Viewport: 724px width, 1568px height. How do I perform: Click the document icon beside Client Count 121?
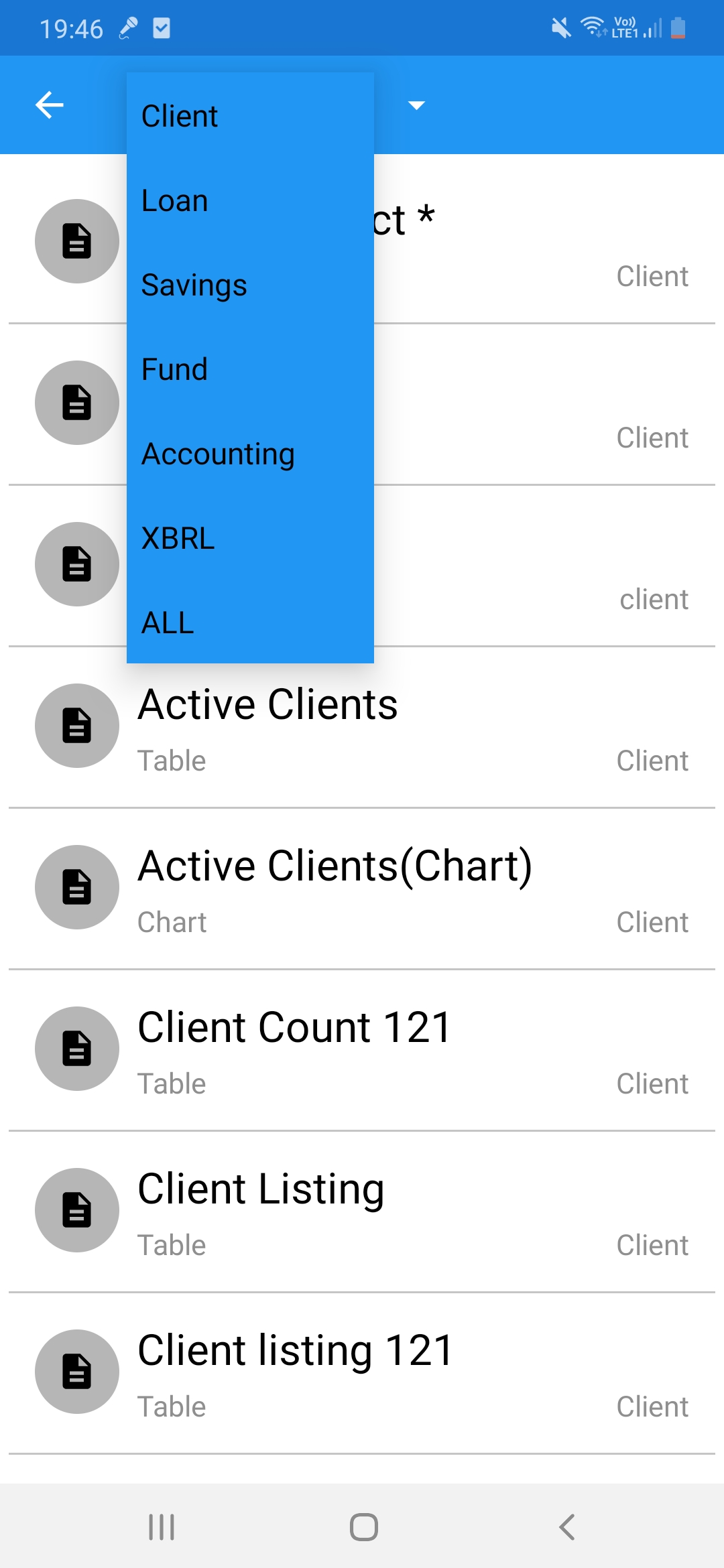(x=76, y=1049)
